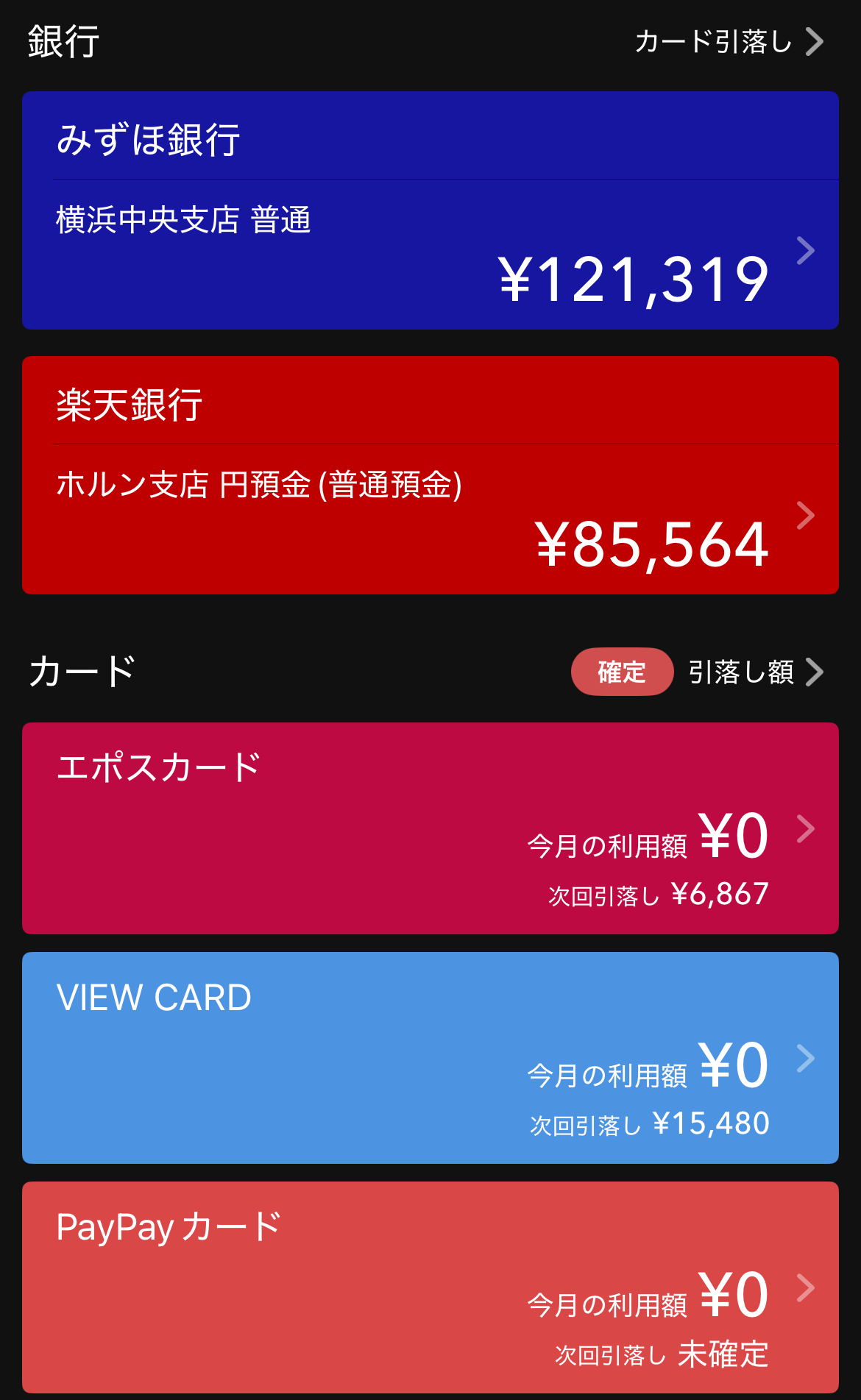Image resolution: width=861 pixels, height=1400 pixels.
Task: Open the みずほ銀行 account card
Action: click(431, 210)
